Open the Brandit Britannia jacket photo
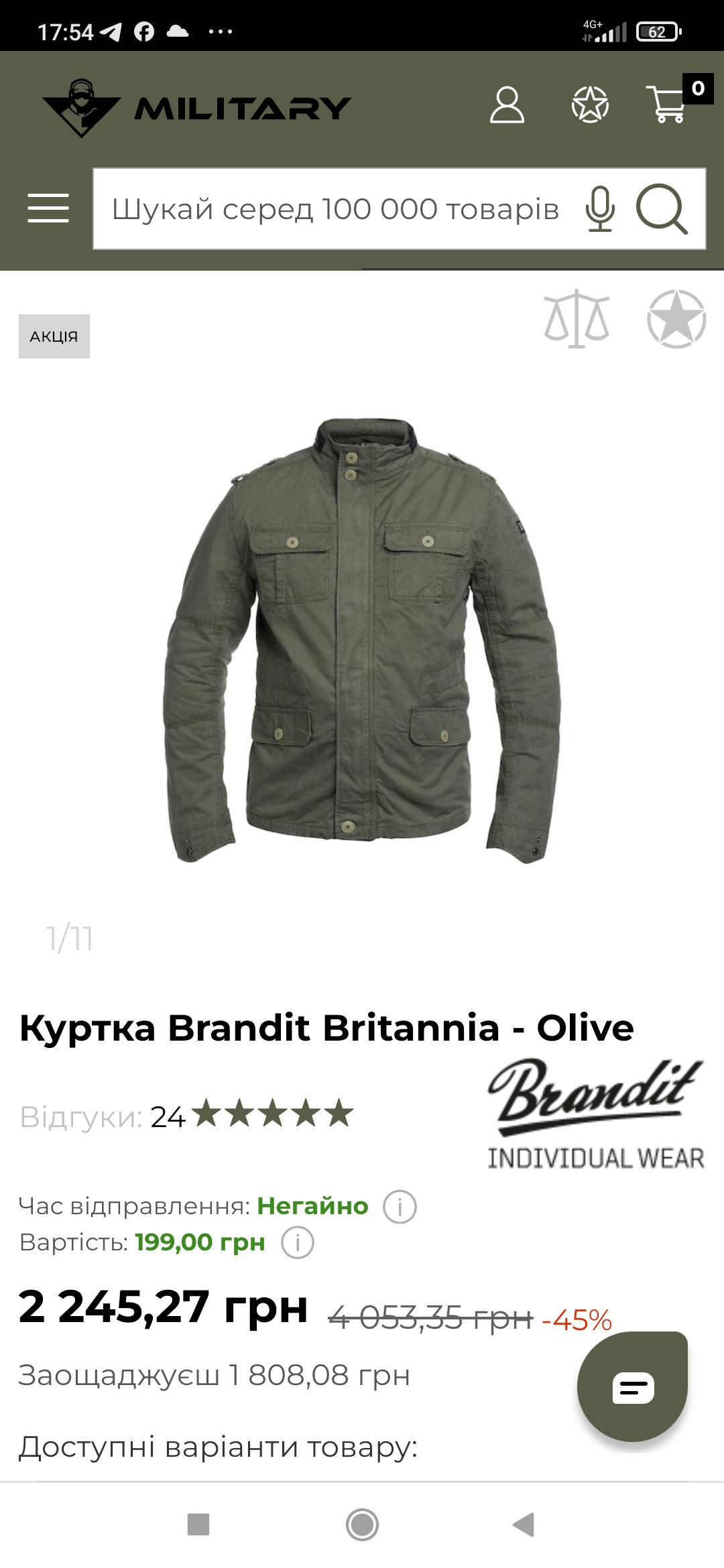The image size is (724, 1568). (x=362, y=640)
